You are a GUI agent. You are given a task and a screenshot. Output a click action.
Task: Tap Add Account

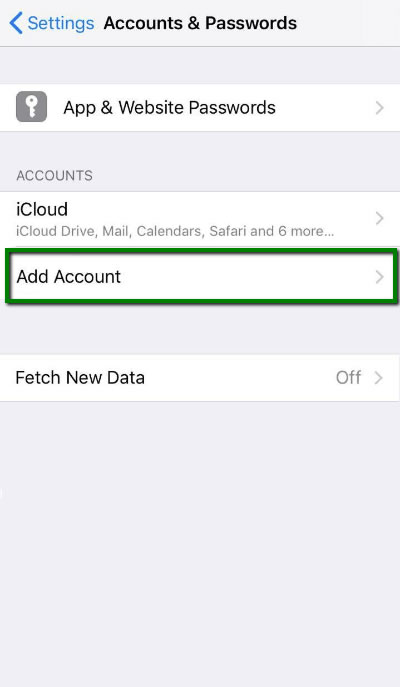click(x=202, y=276)
